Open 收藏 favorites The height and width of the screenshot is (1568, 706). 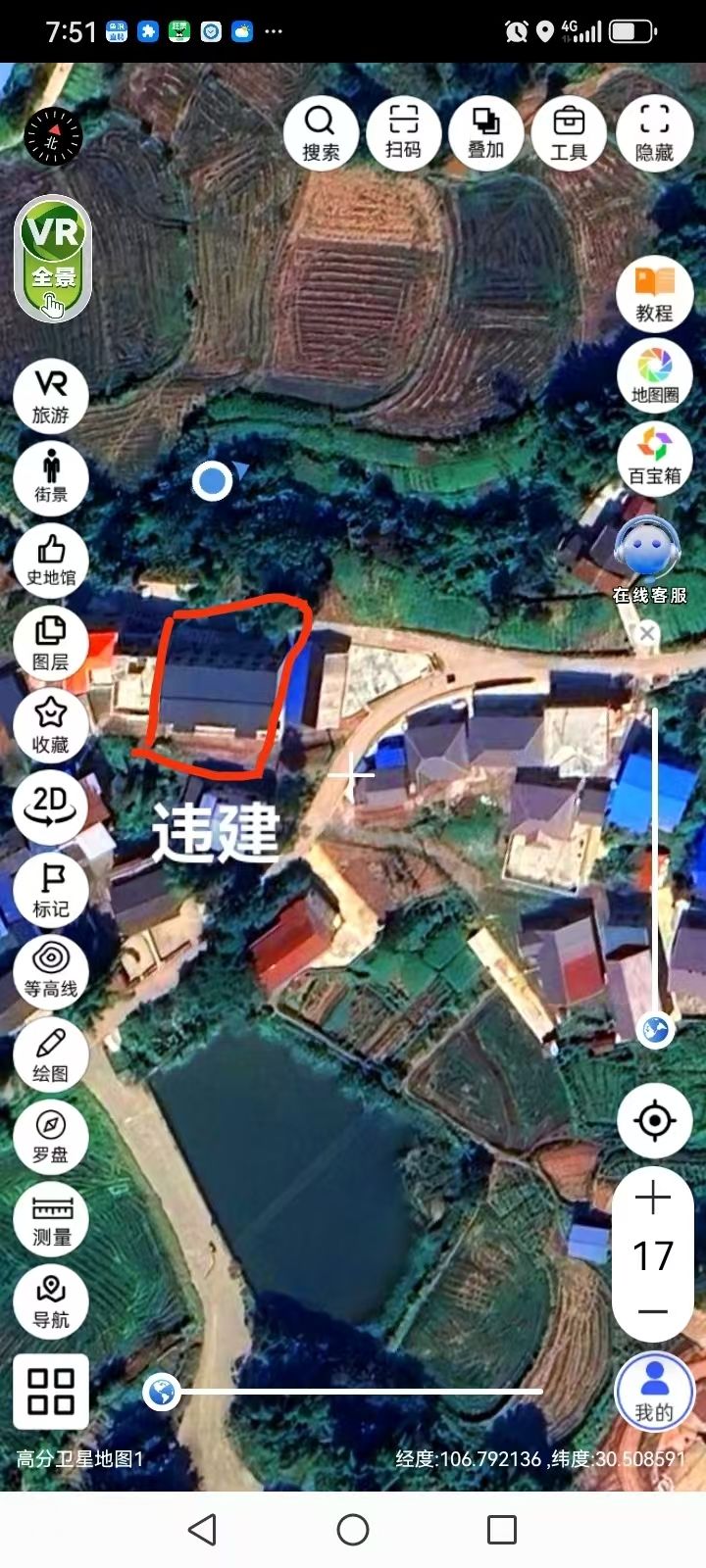tap(51, 725)
